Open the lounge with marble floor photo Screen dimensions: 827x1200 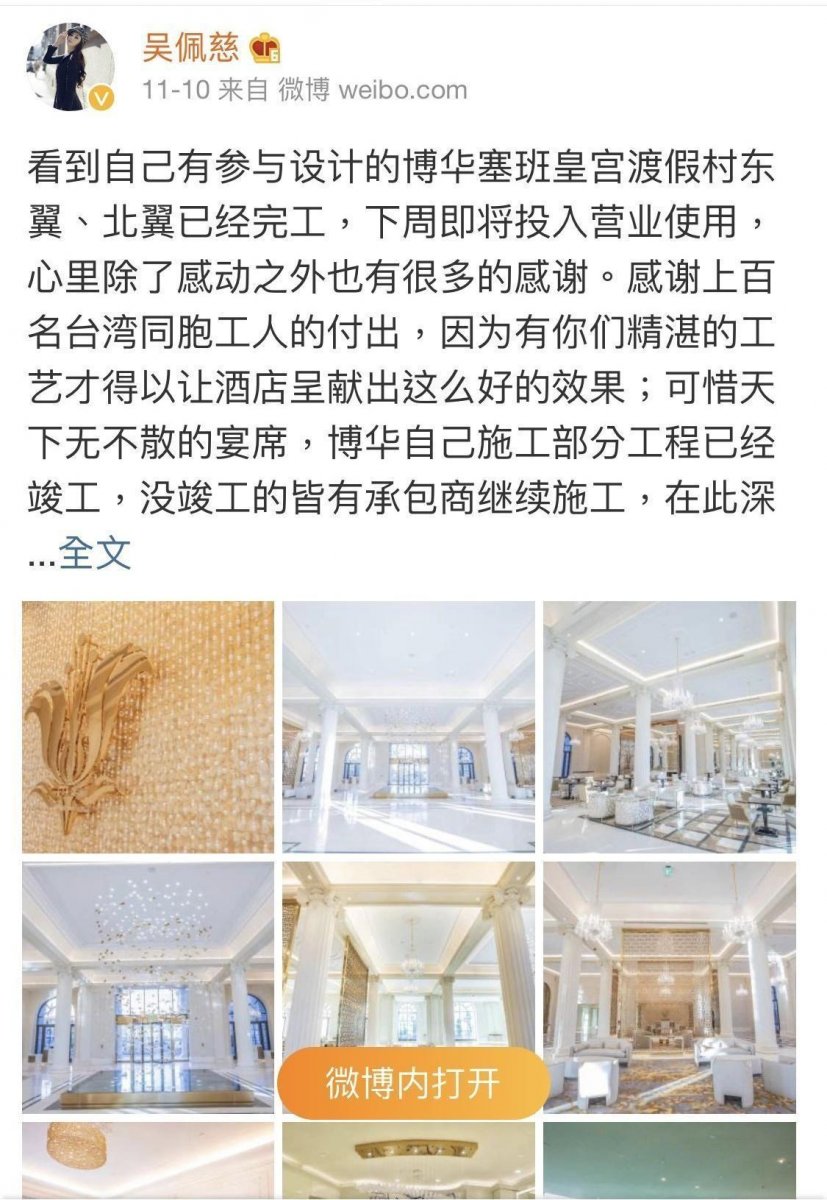click(x=669, y=727)
